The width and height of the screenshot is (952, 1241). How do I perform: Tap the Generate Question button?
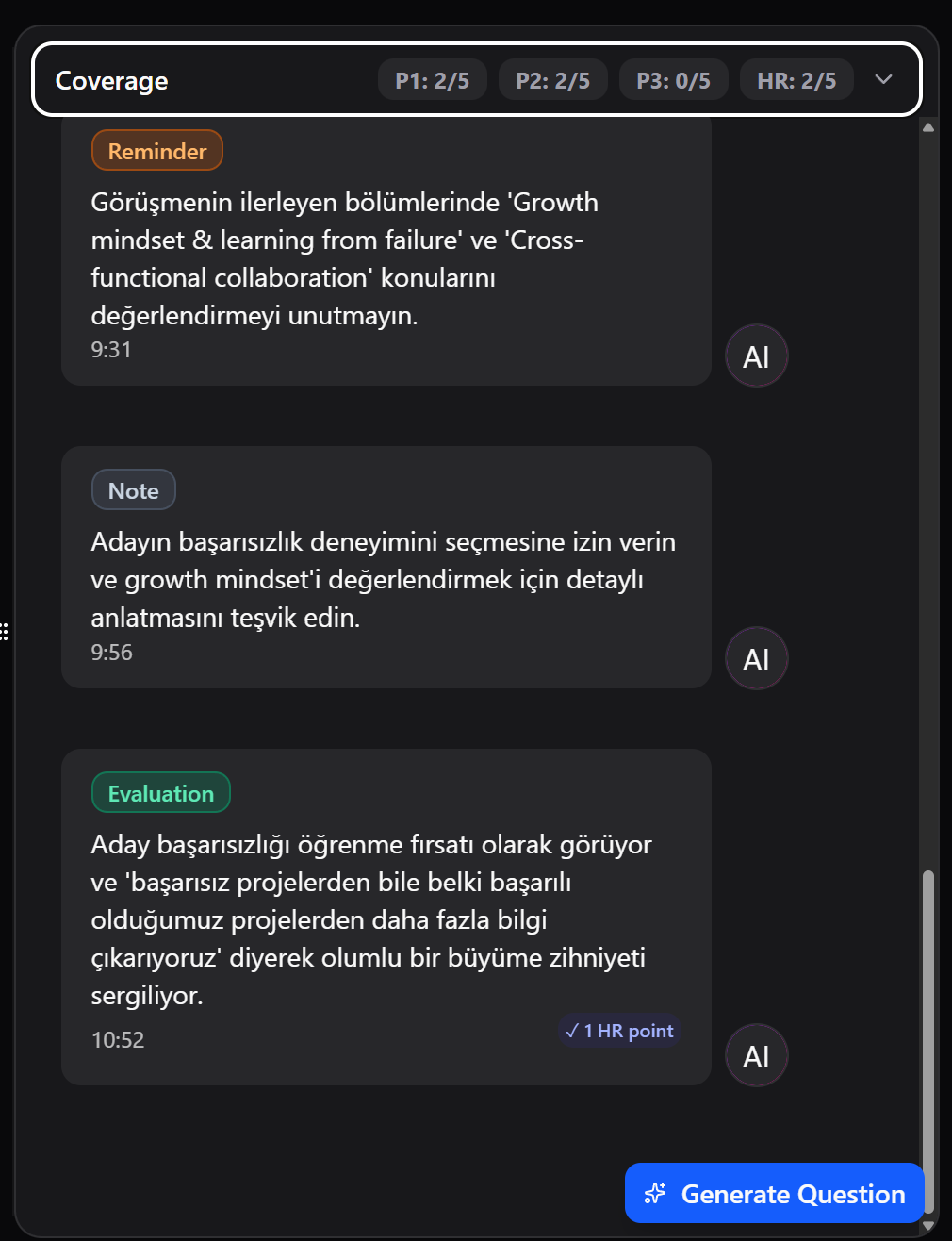pos(774,1194)
